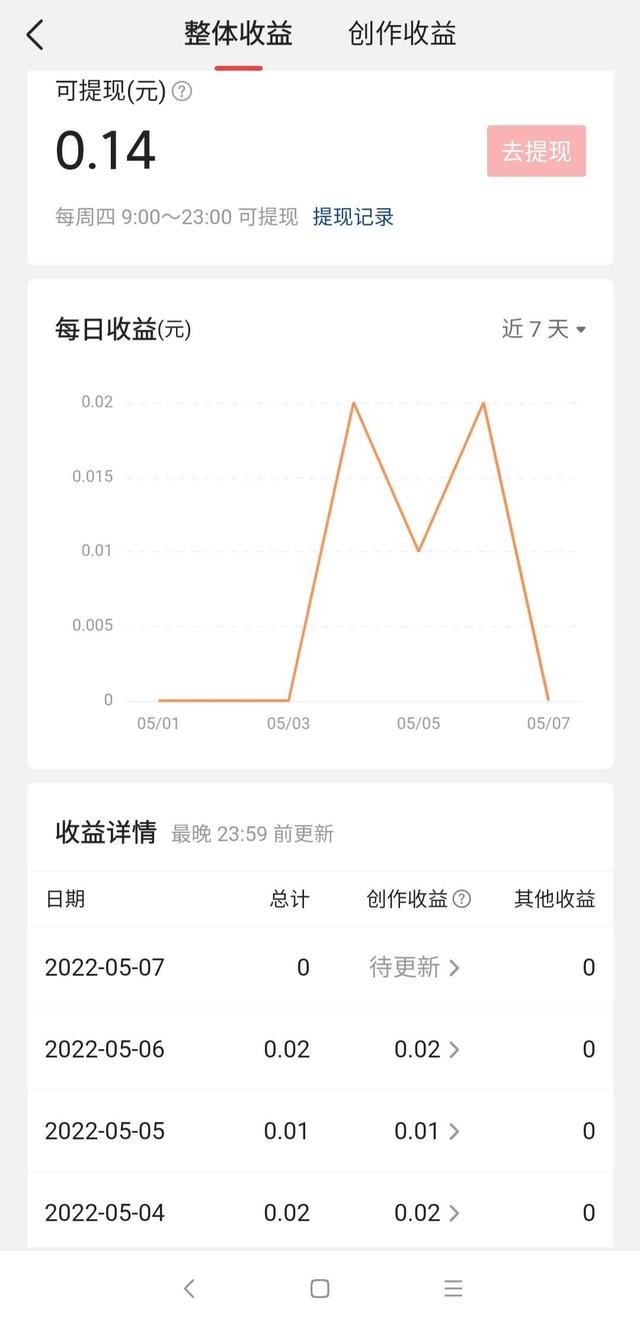Open 创作收益 details for 2022-05-06
This screenshot has width=640, height=1327.
pyautogui.click(x=427, y=1049)
